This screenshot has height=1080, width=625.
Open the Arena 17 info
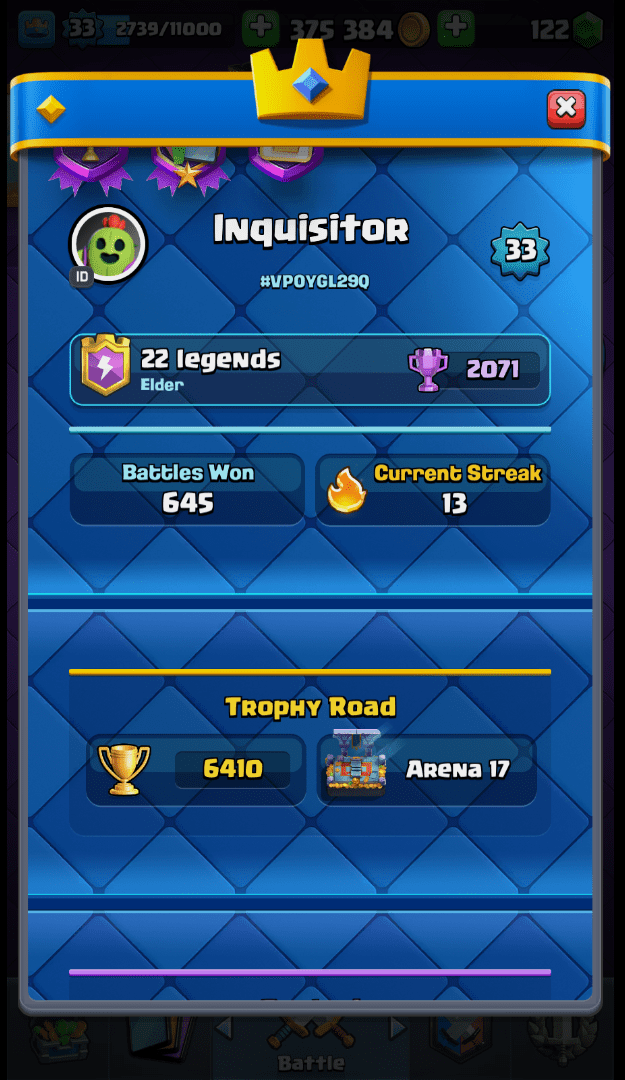click(x=427, y=769)
